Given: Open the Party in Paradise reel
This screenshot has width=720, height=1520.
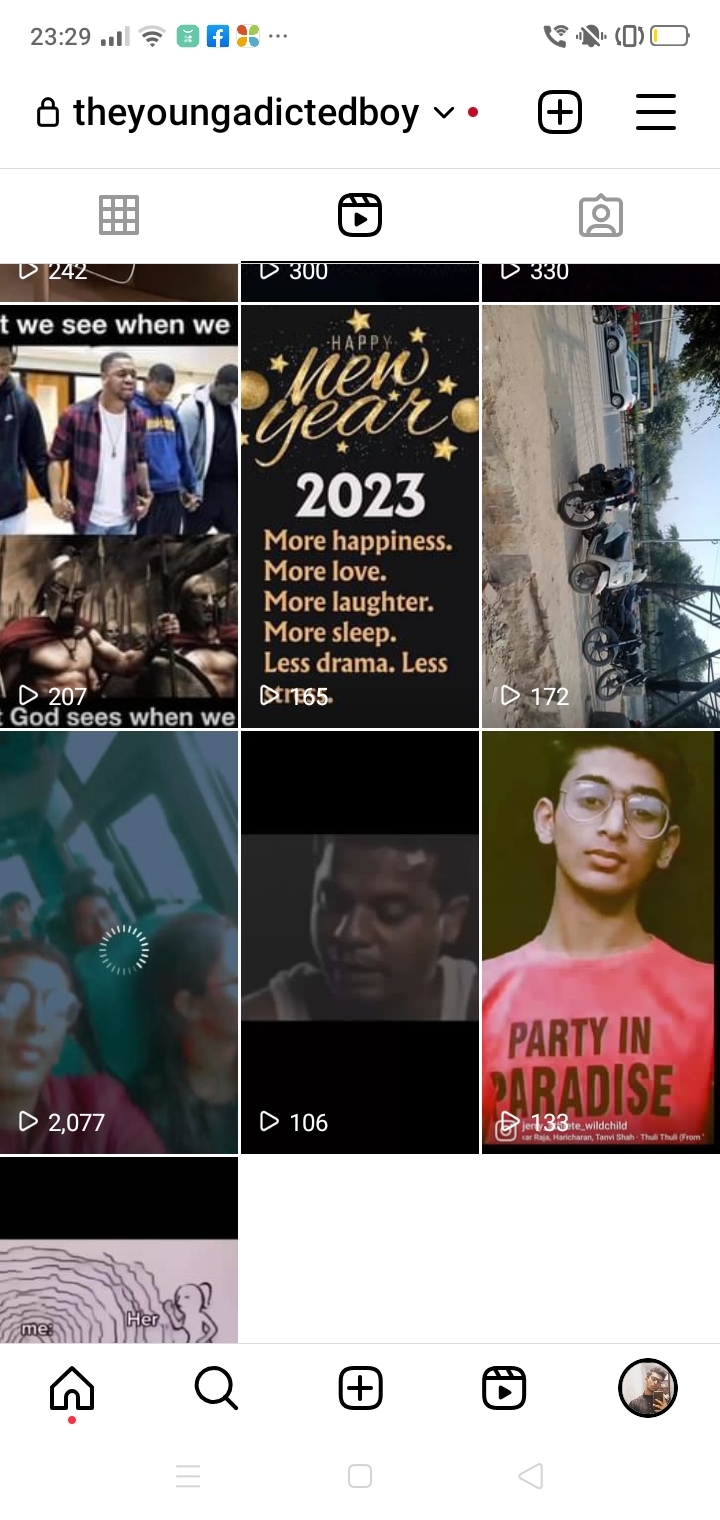Looking at the screenshot, I should pos(601,942).
